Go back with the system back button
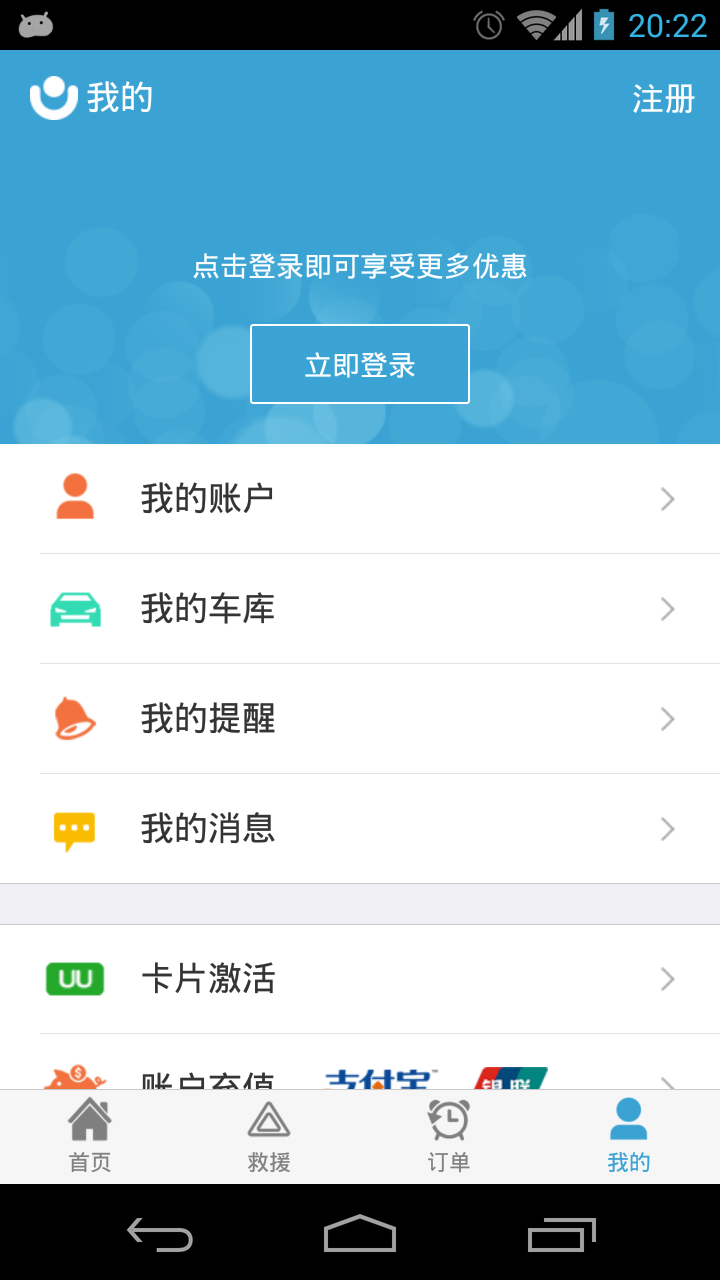 (x=160, y=1234)
